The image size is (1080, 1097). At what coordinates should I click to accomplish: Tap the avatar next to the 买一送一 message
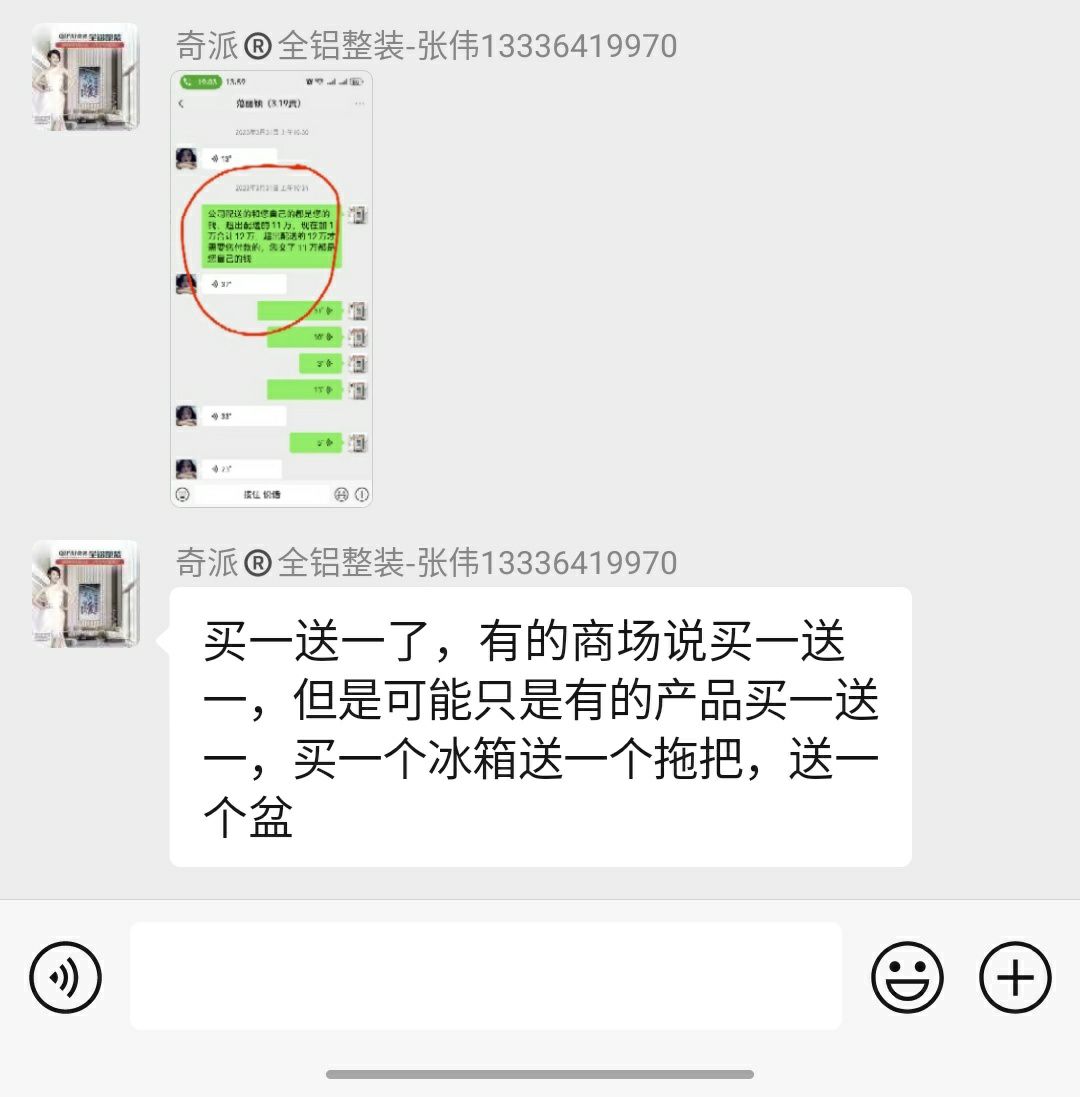(85, 594)
